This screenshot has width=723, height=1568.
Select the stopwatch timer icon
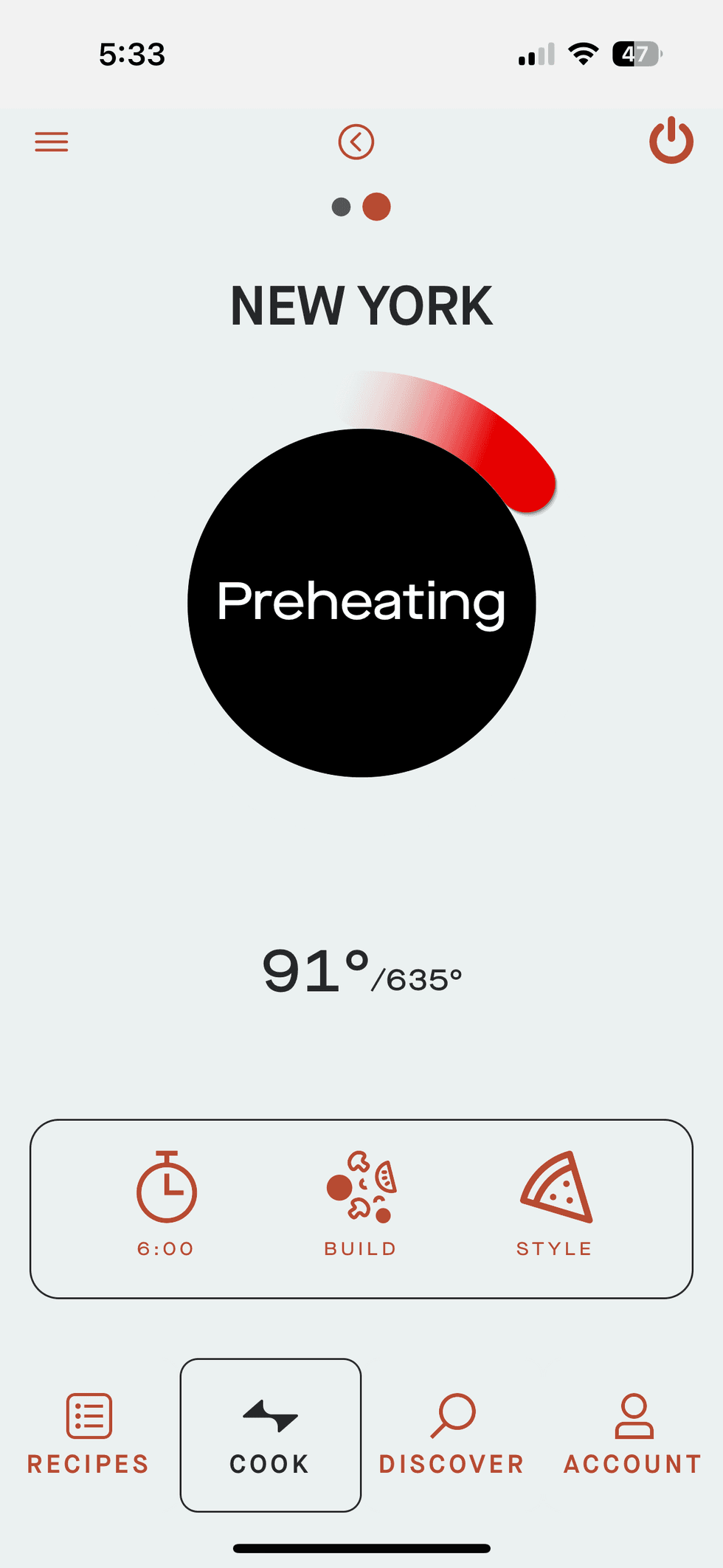[167, 1189]
